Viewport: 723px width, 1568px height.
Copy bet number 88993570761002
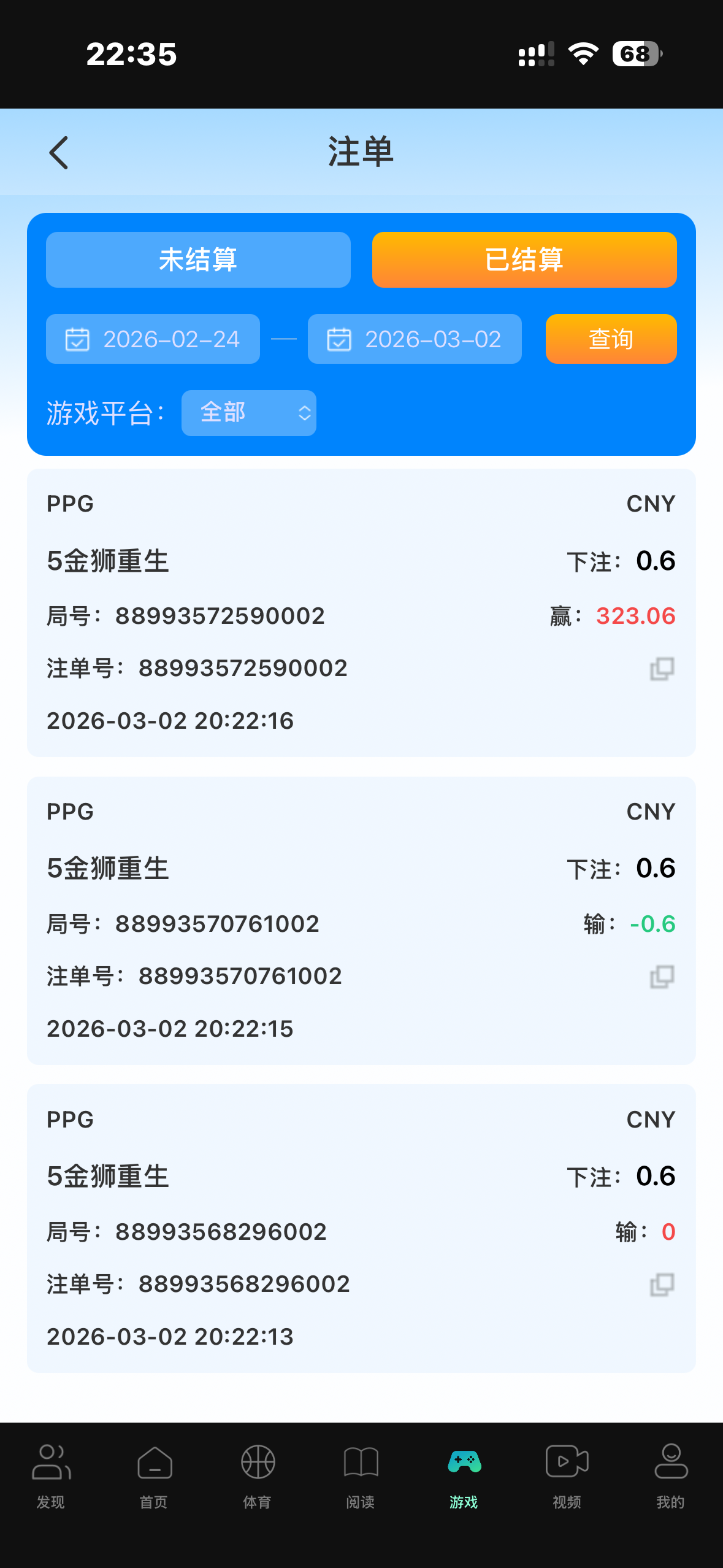[x=662, y=977]
